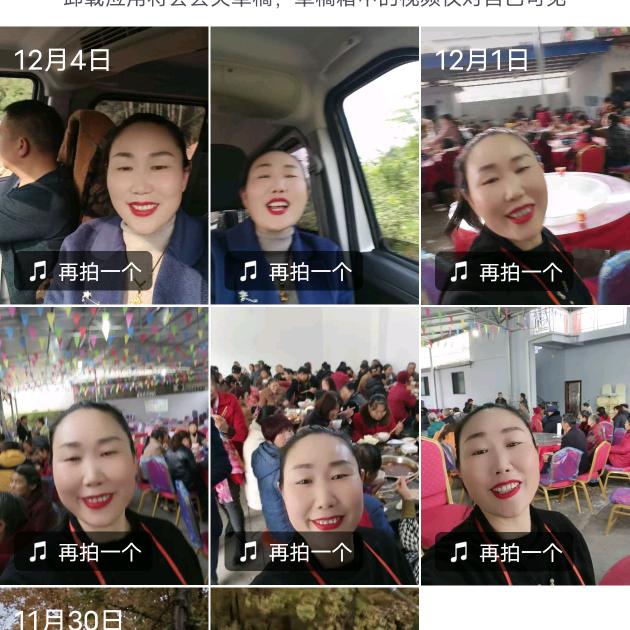Screen dimensions: 630x630
Task: Open the draft video dated 11月30日
Action: [x=104, y=609]
